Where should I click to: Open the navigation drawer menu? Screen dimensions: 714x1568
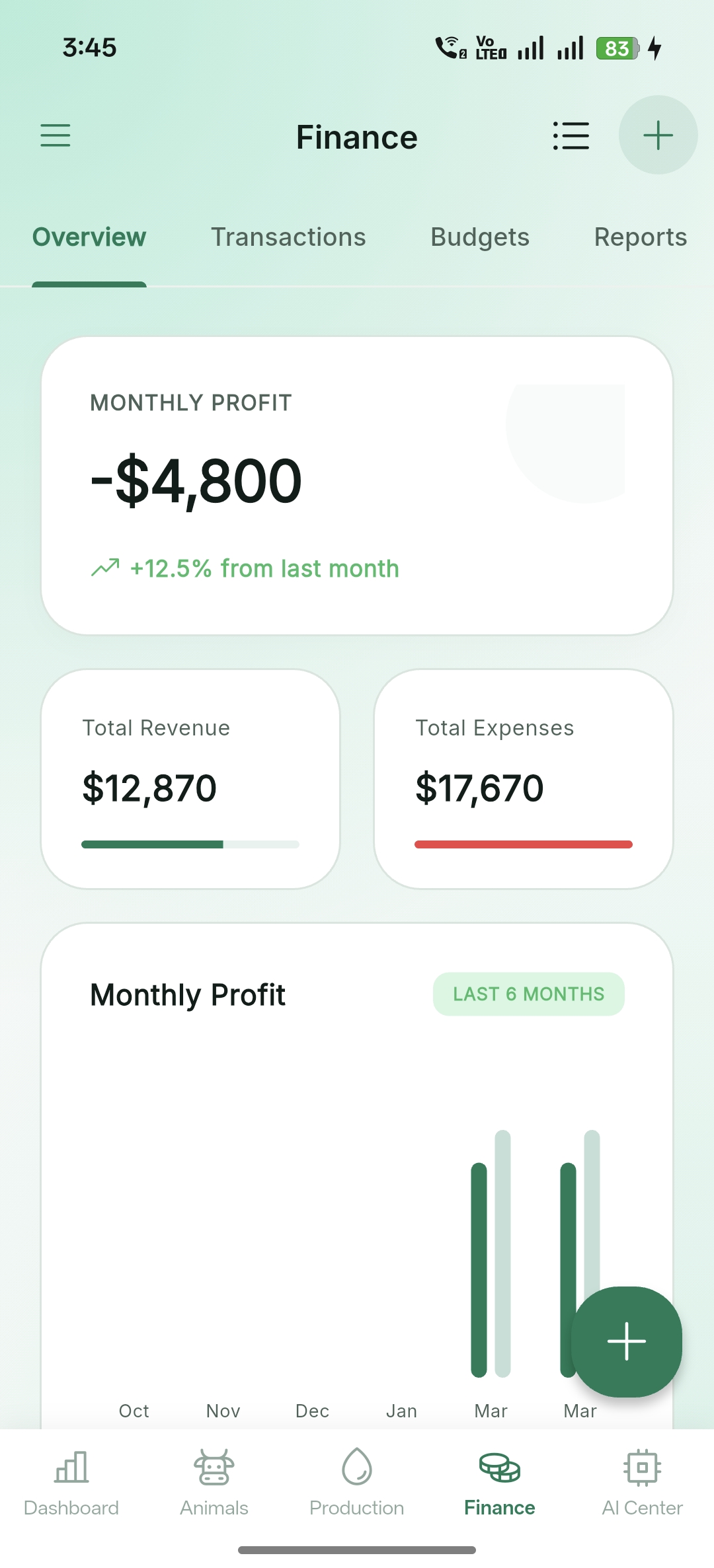point(55,135)
